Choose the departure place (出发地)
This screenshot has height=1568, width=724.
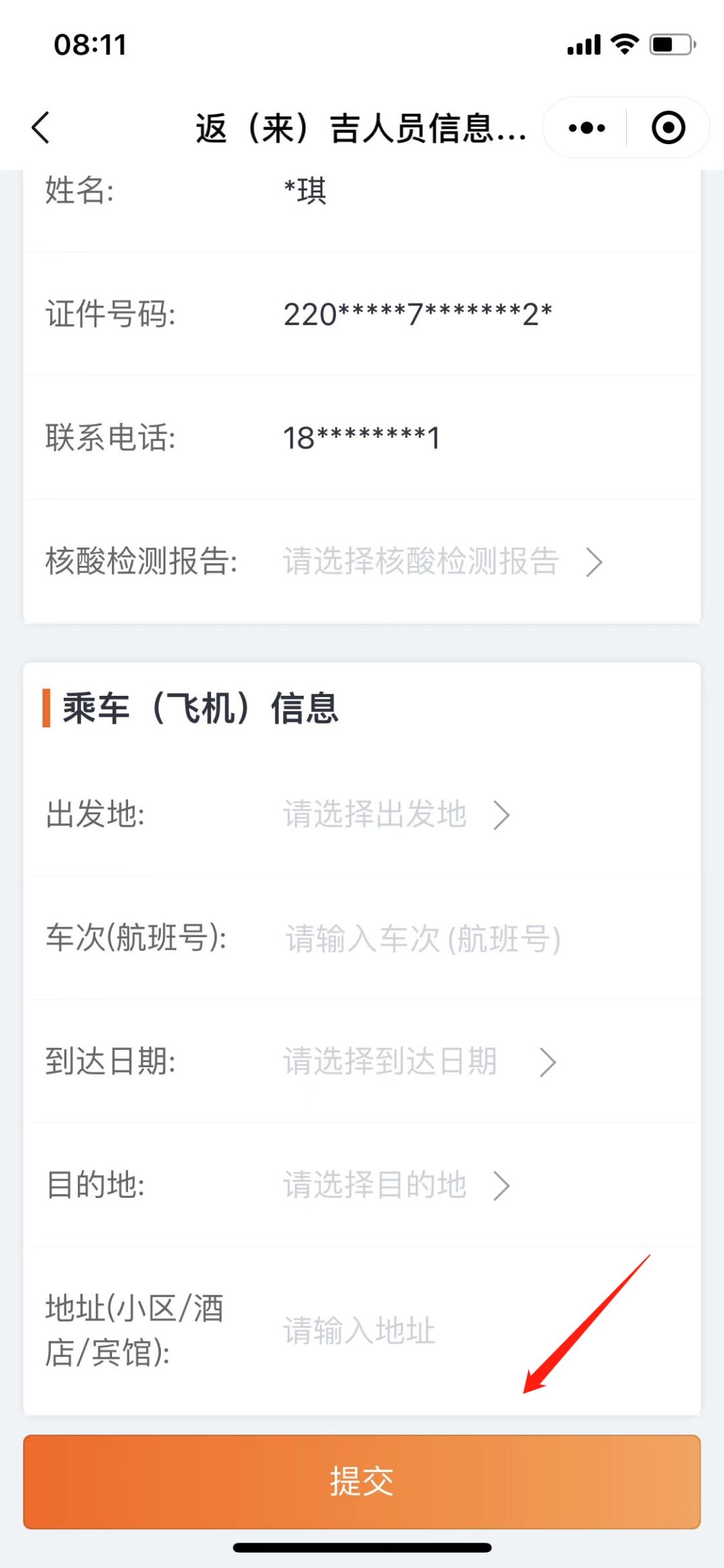[396, 814]
